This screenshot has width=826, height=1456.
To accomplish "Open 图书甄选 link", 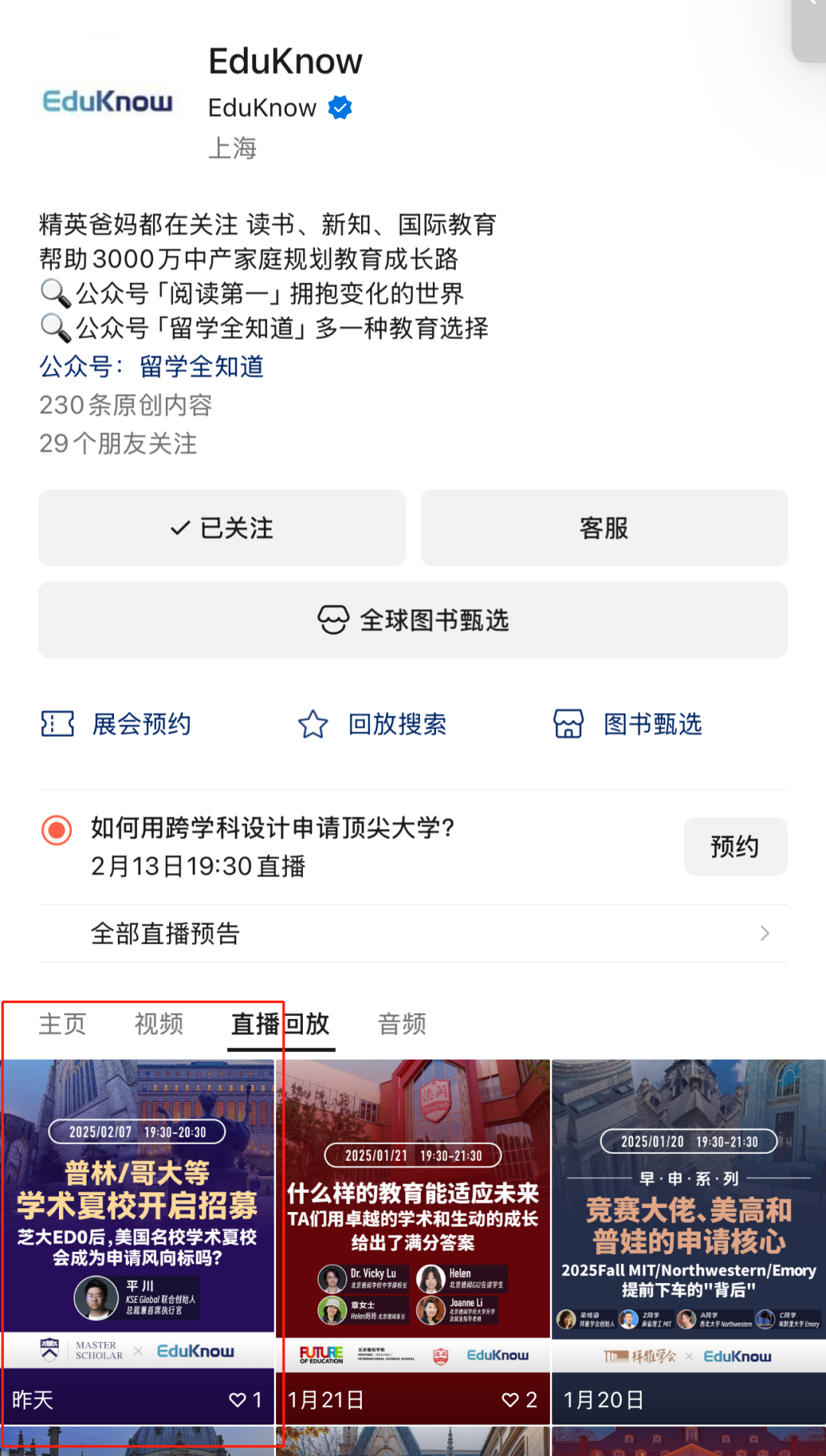I will pos(628,724).
